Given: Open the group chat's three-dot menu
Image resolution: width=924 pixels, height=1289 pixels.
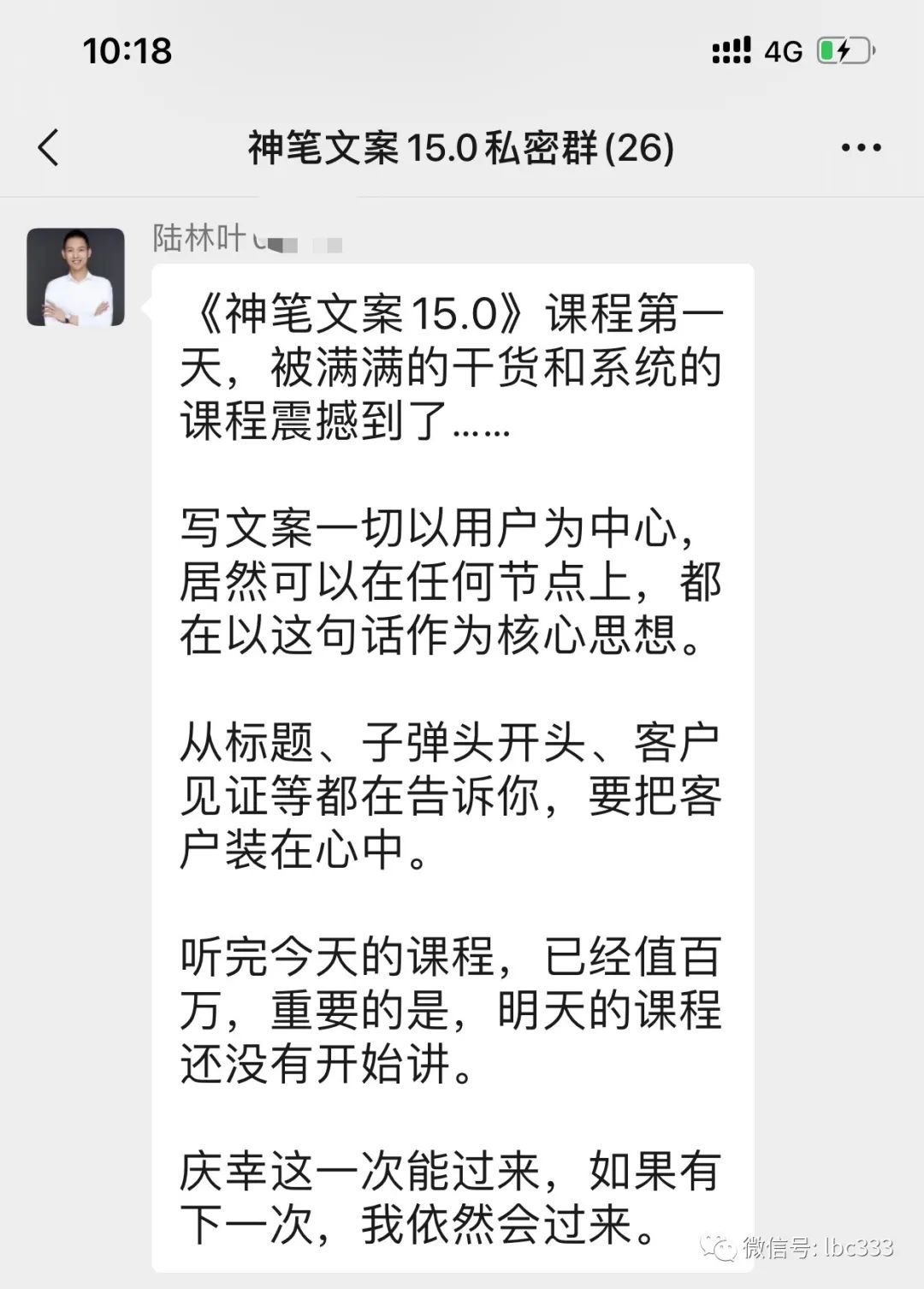Looking at the screenshot, I should (861, 147).
